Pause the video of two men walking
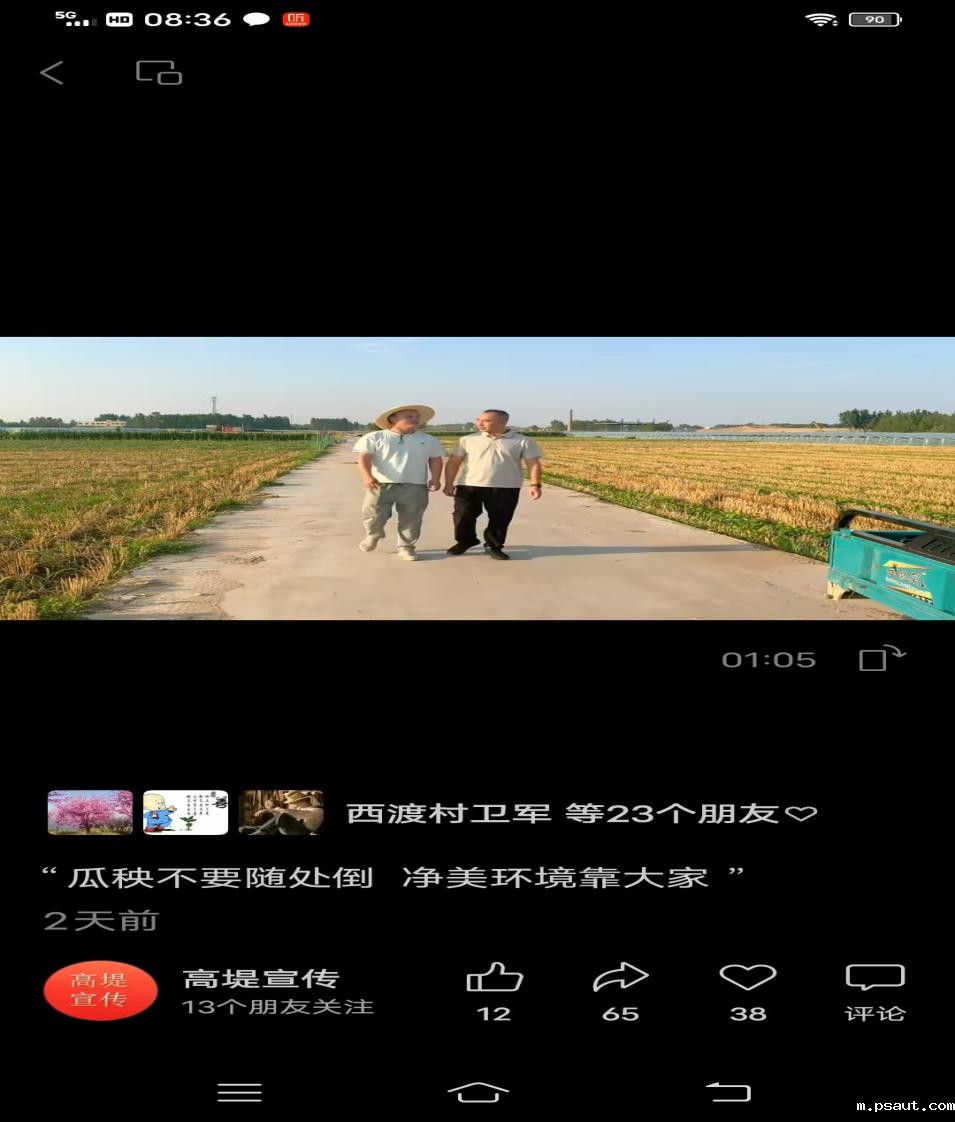Screen dimensions: 955x1122 point(477,478)
